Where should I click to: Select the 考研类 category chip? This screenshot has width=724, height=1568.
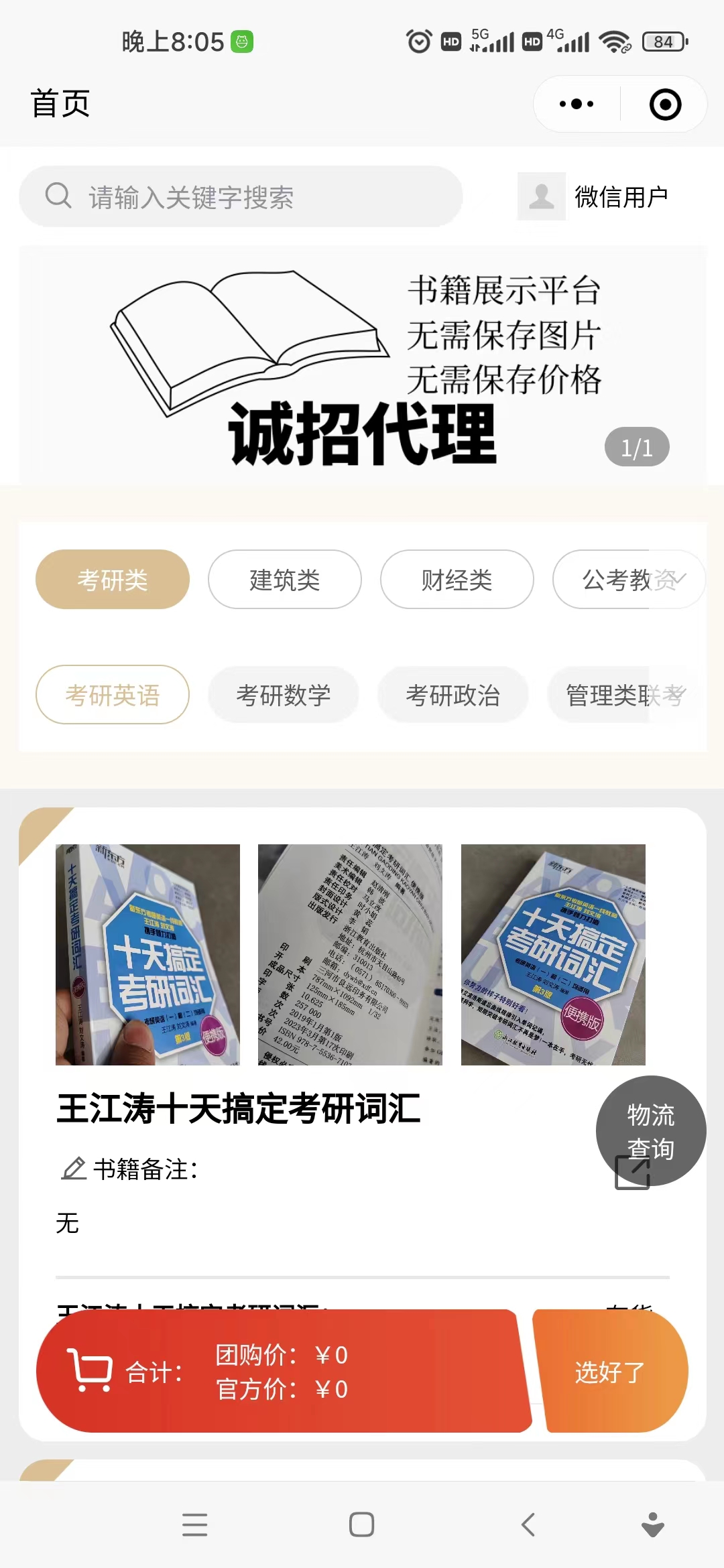click(113, 580)
